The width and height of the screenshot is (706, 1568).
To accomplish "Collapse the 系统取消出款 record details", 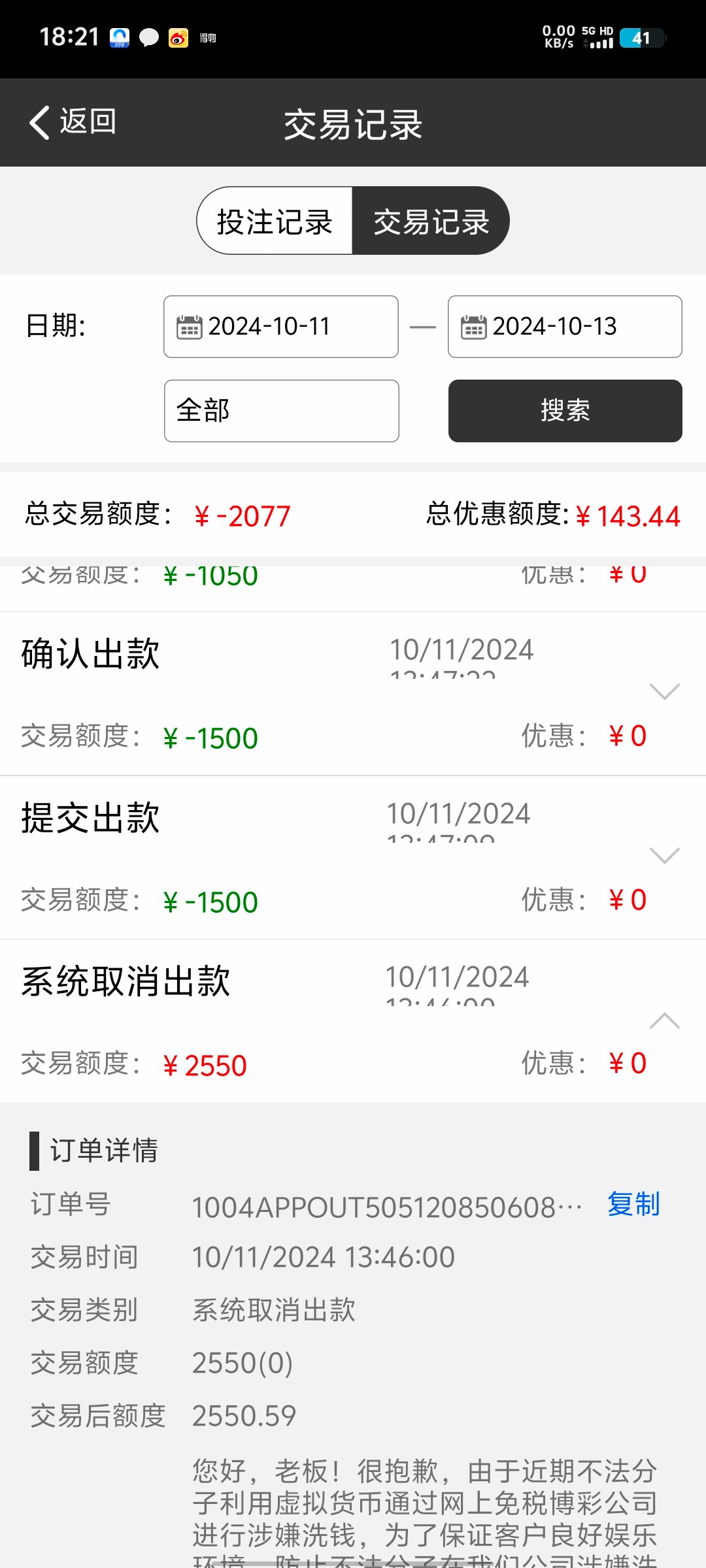I will coord(665,1021).
